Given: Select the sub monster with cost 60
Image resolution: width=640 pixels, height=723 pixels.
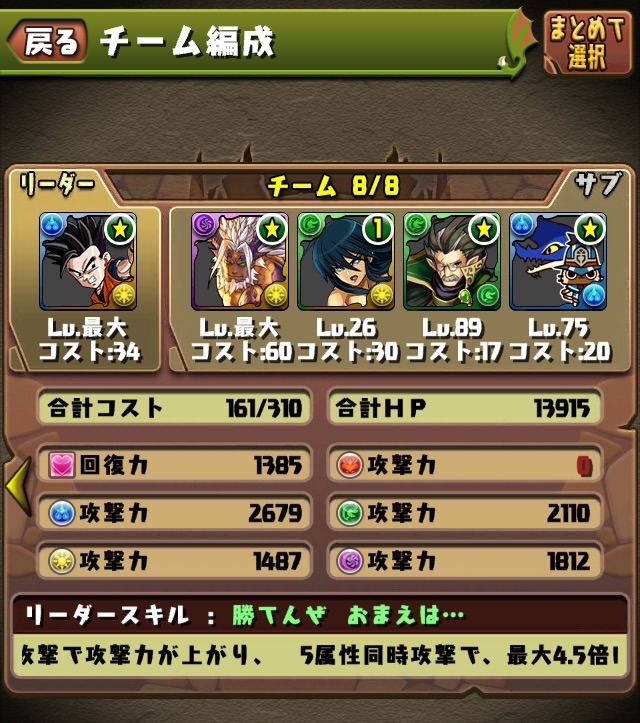Looking at the screenshot, I should click(239, 261).
